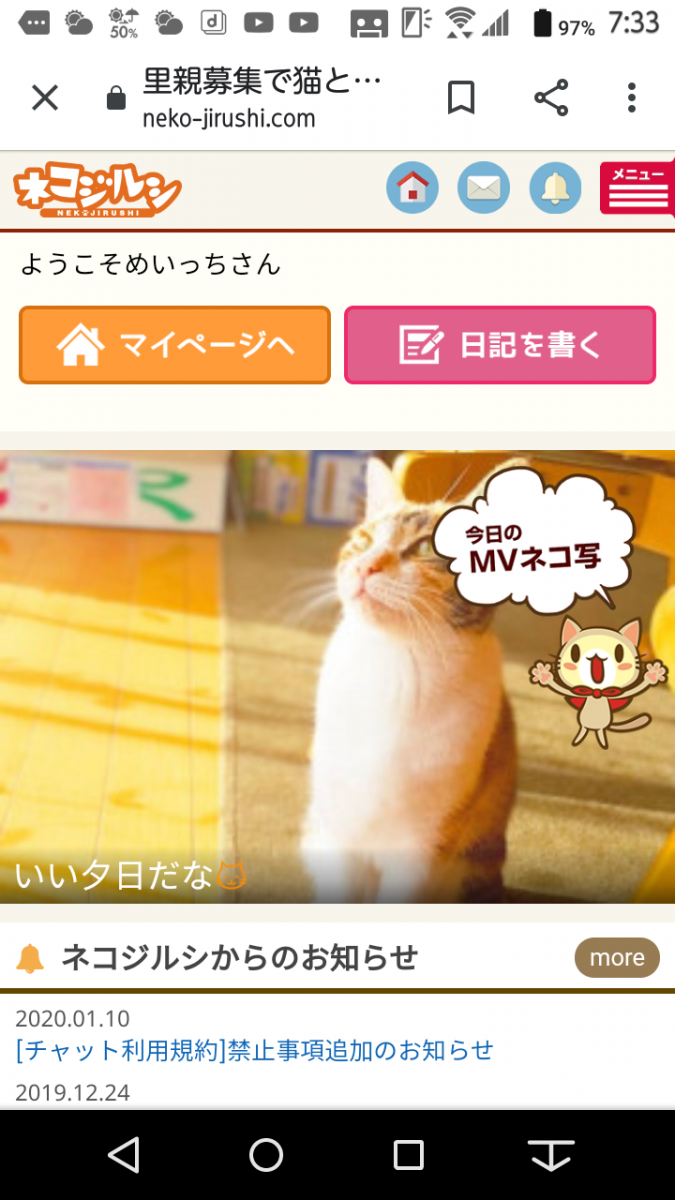Return to the phone home screen
Viewport: 675px width, 1200px height.
pyautogui.click(x=266, y=1155)
